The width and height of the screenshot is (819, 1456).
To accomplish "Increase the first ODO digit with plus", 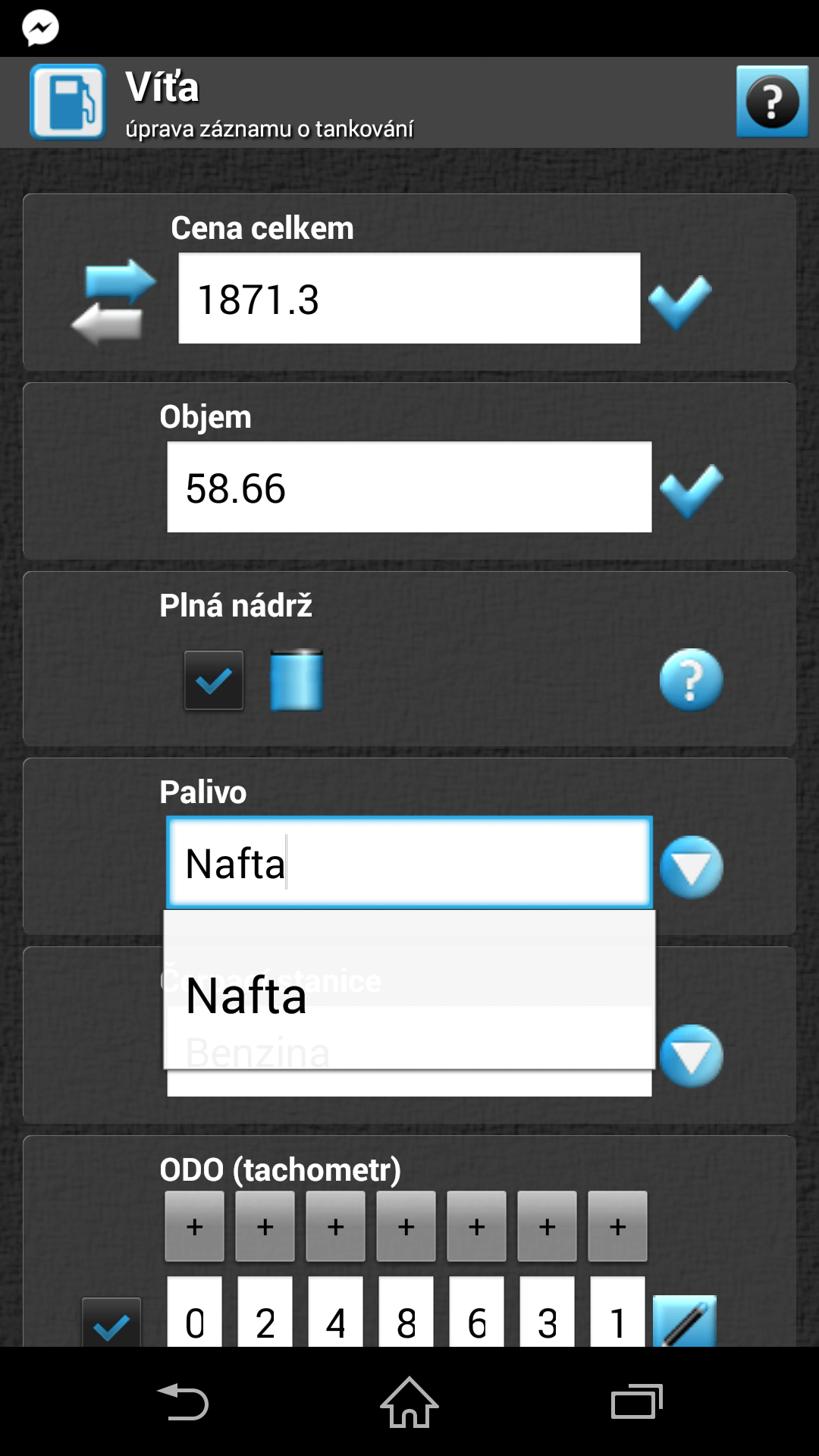I will 195,1226.
